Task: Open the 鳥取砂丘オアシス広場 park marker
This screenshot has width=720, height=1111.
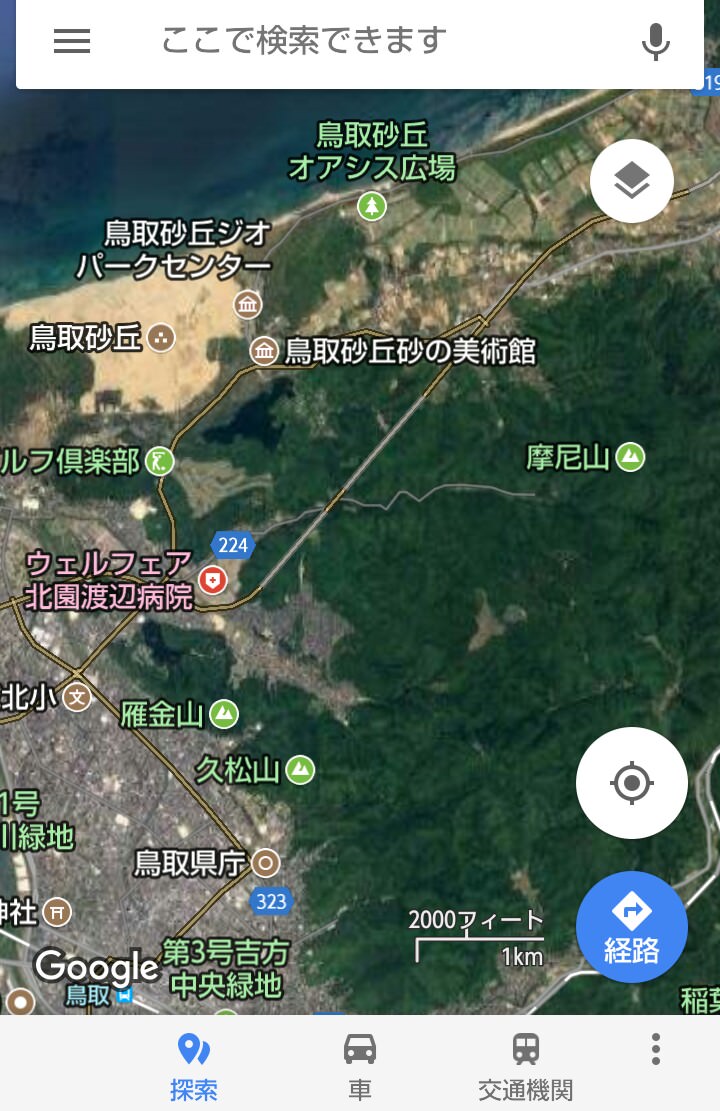Action: [x=372, y=206]
